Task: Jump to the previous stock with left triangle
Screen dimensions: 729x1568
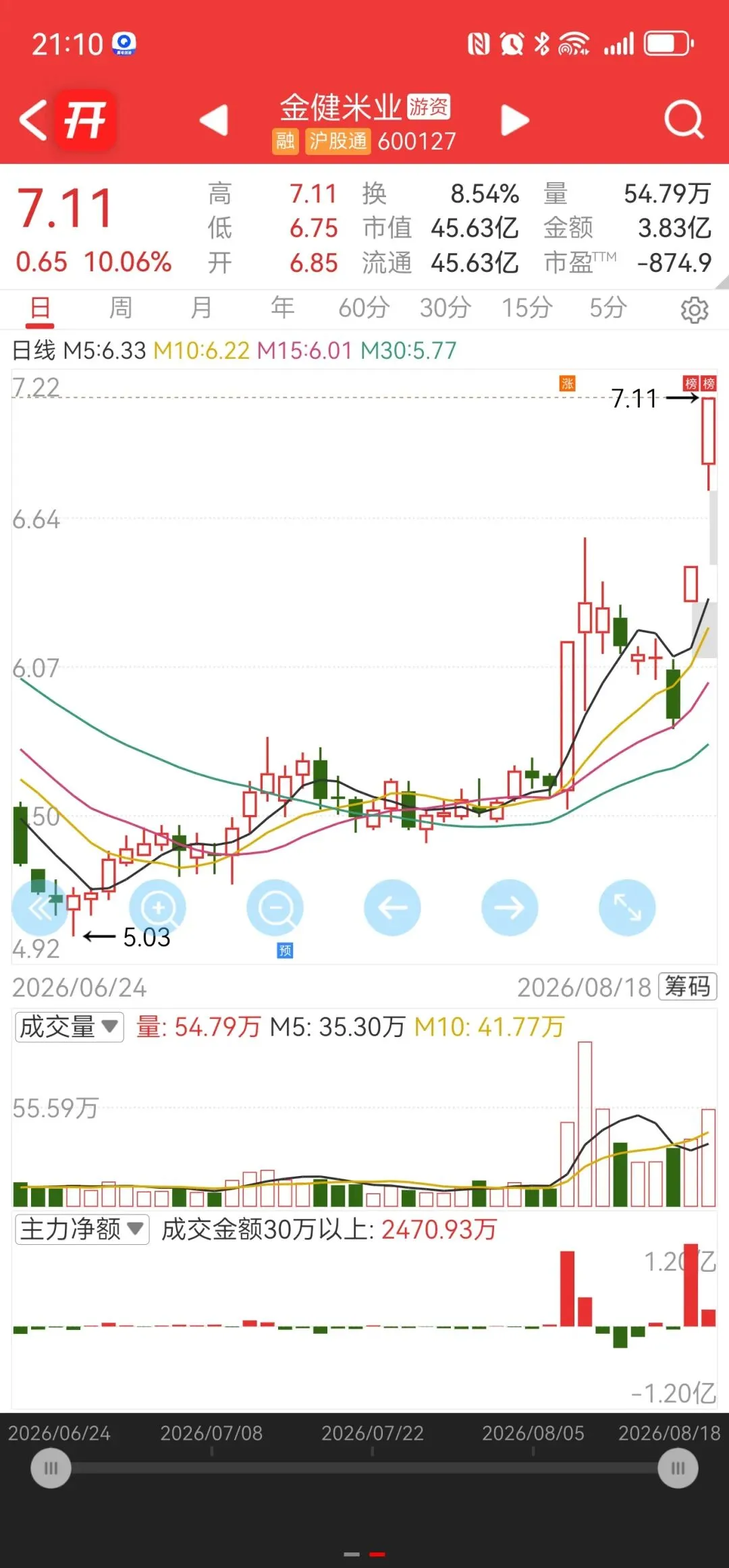Action: point(214,121)
